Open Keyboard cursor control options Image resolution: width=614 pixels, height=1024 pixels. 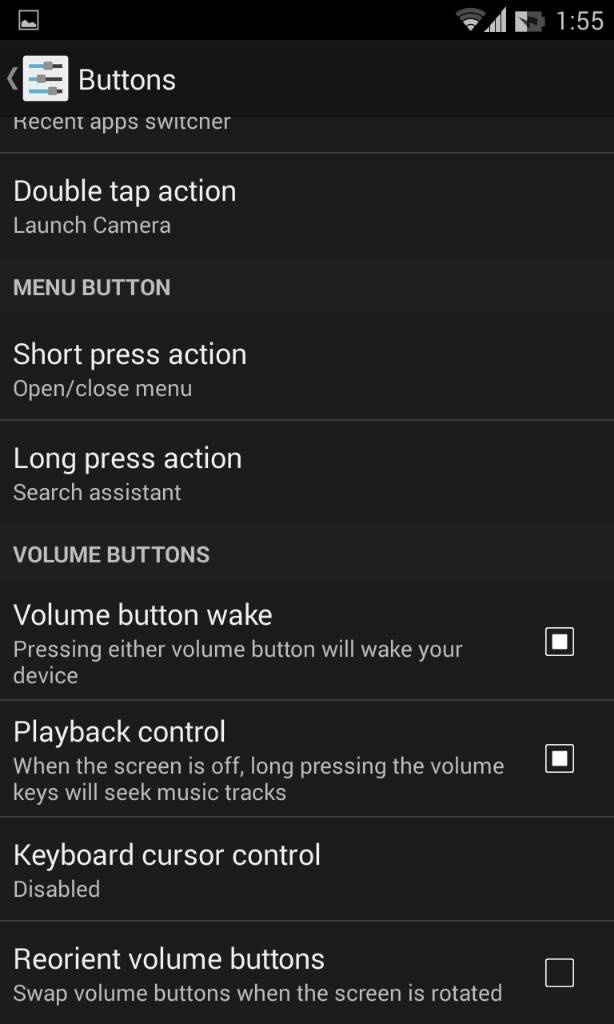(307, 869)
